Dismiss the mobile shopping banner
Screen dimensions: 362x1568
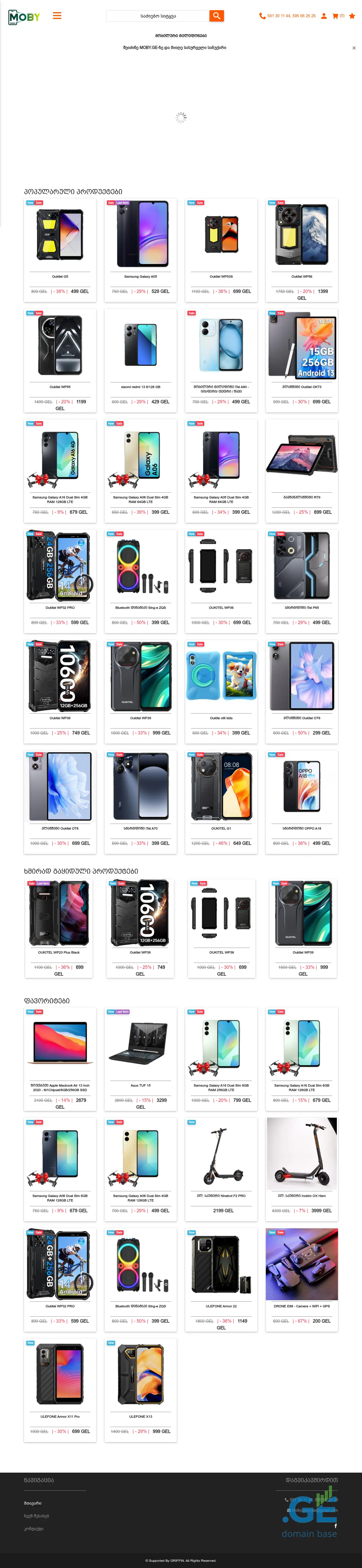coord(354,48)
